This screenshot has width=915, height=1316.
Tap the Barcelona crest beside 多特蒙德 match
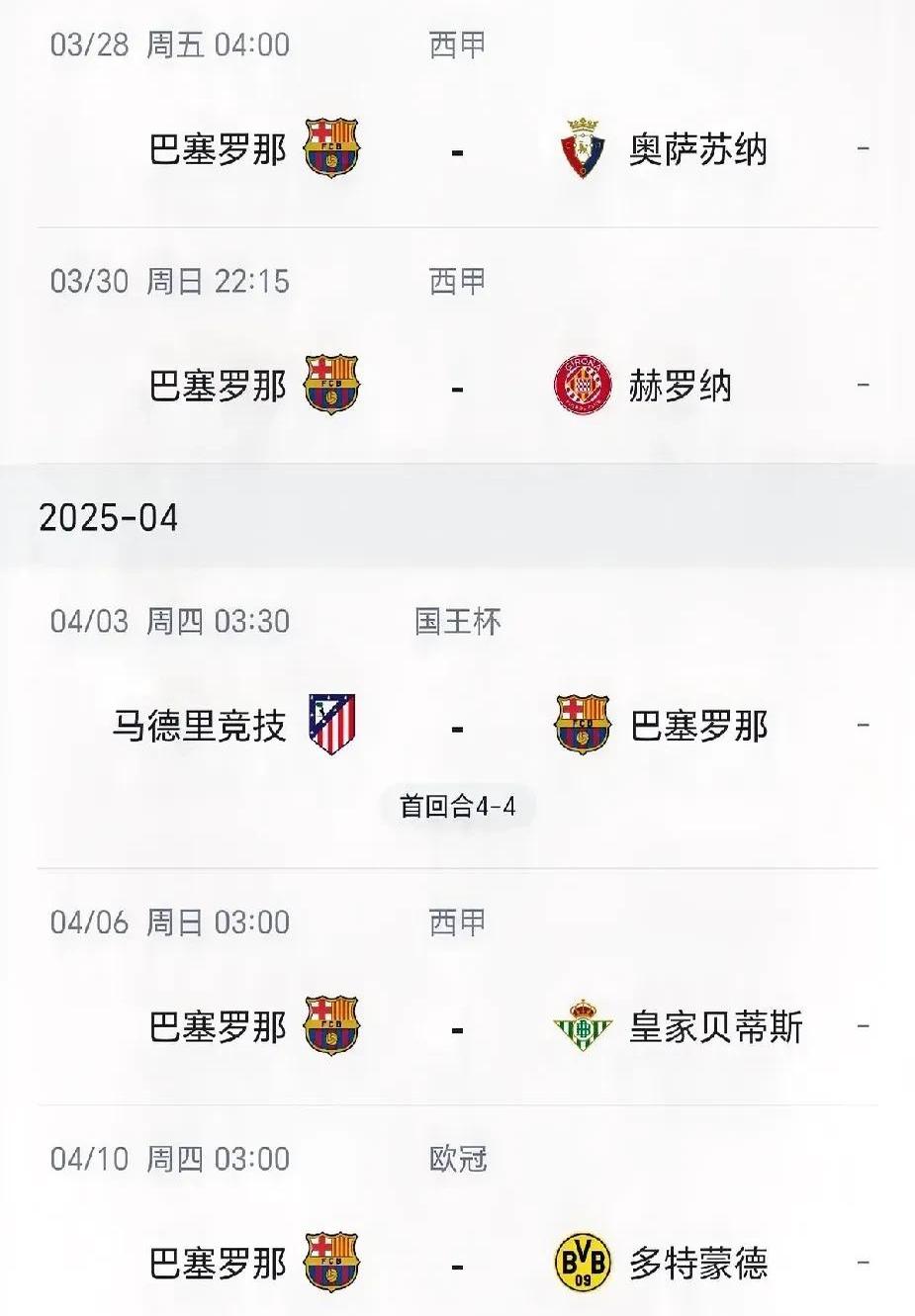tap(331, 1262)
